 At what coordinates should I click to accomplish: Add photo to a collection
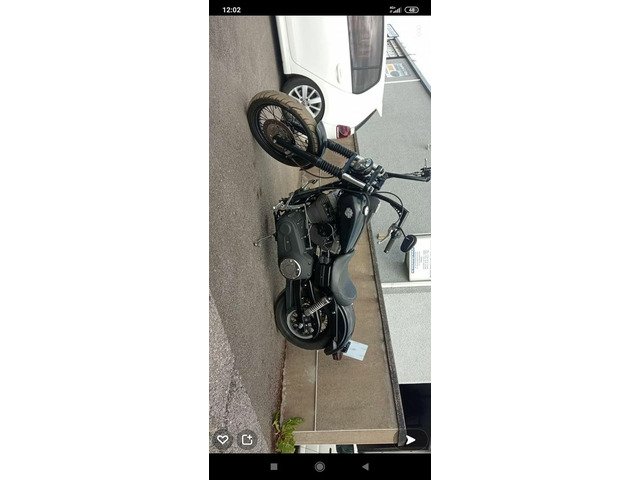[x=246, y=439]
